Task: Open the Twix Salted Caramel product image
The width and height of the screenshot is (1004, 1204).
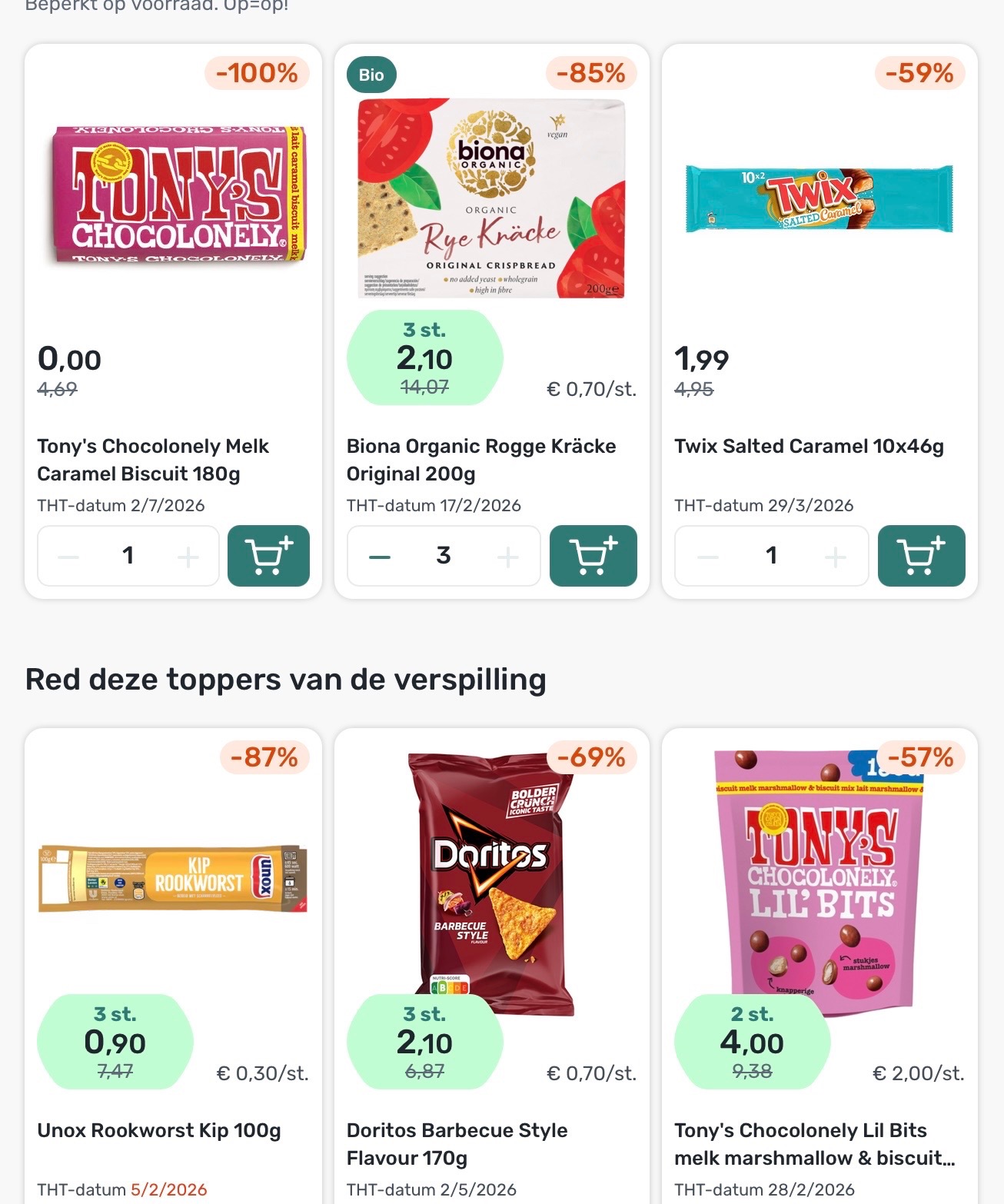Action: click(x=818, y=198)
